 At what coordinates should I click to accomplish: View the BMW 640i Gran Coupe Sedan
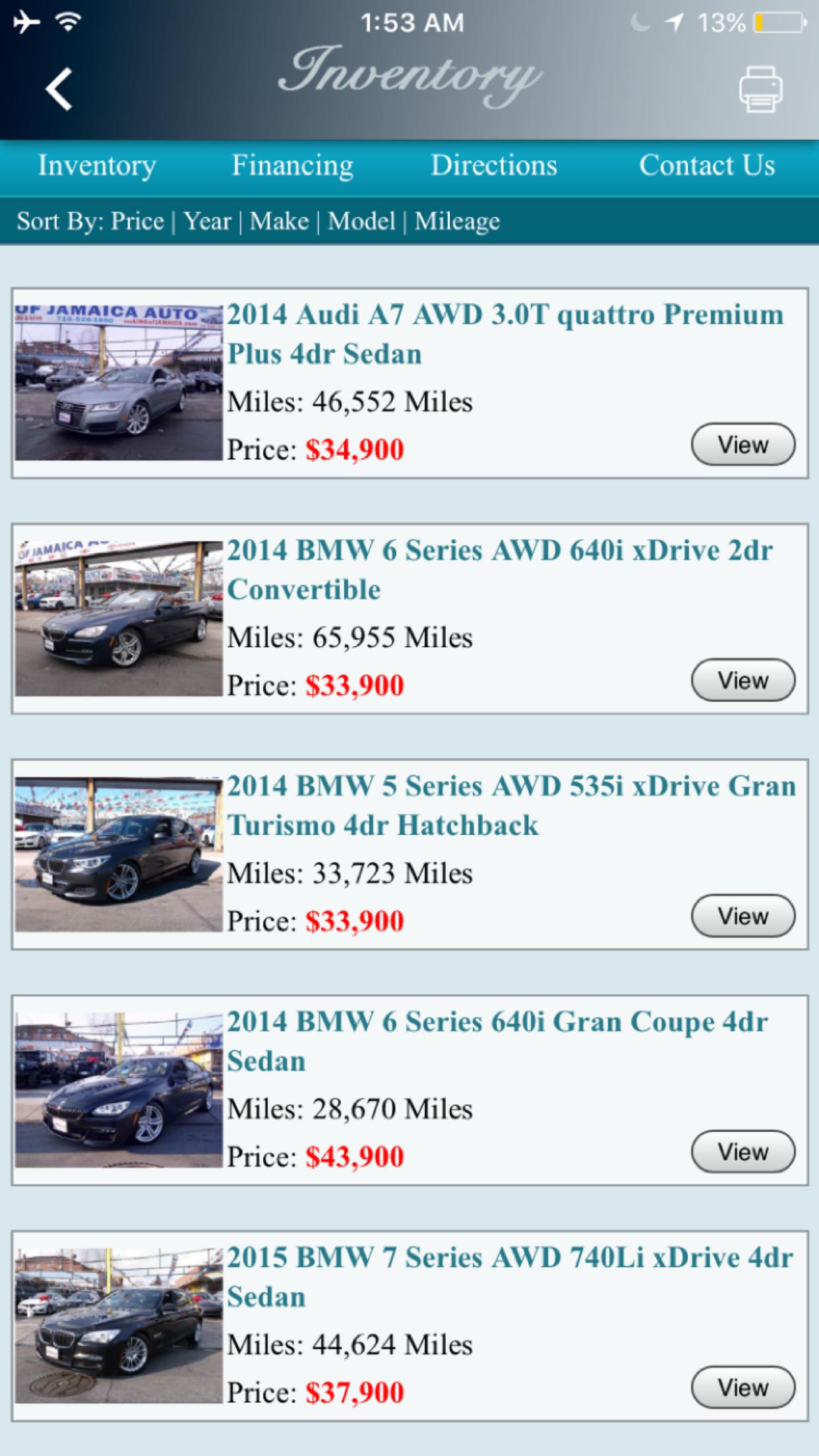[743, 1151]
